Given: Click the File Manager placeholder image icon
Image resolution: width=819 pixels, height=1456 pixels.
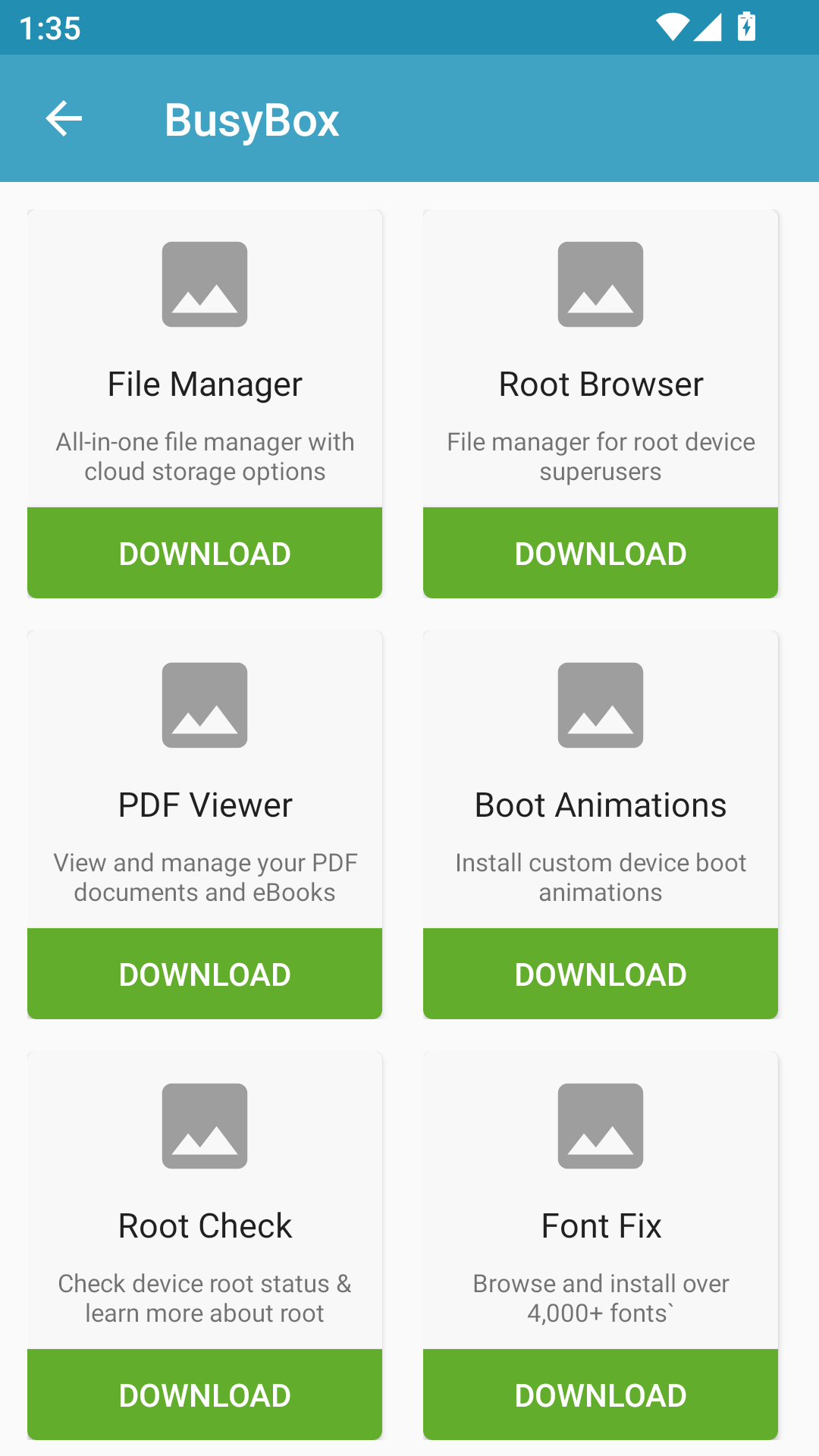Looking at the screenshot, I should (204, 284).
